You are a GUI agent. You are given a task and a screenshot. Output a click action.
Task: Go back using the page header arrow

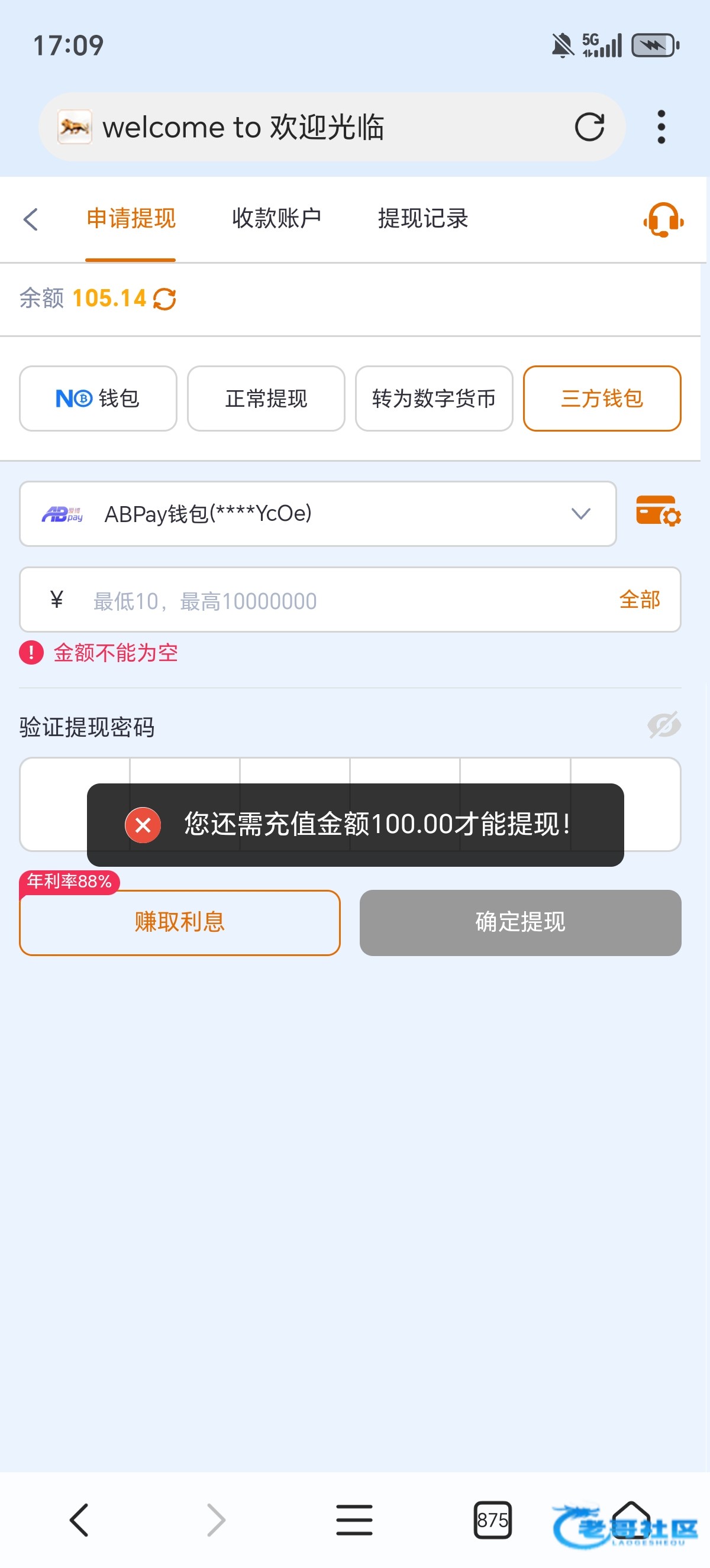[x=31, y=219]
